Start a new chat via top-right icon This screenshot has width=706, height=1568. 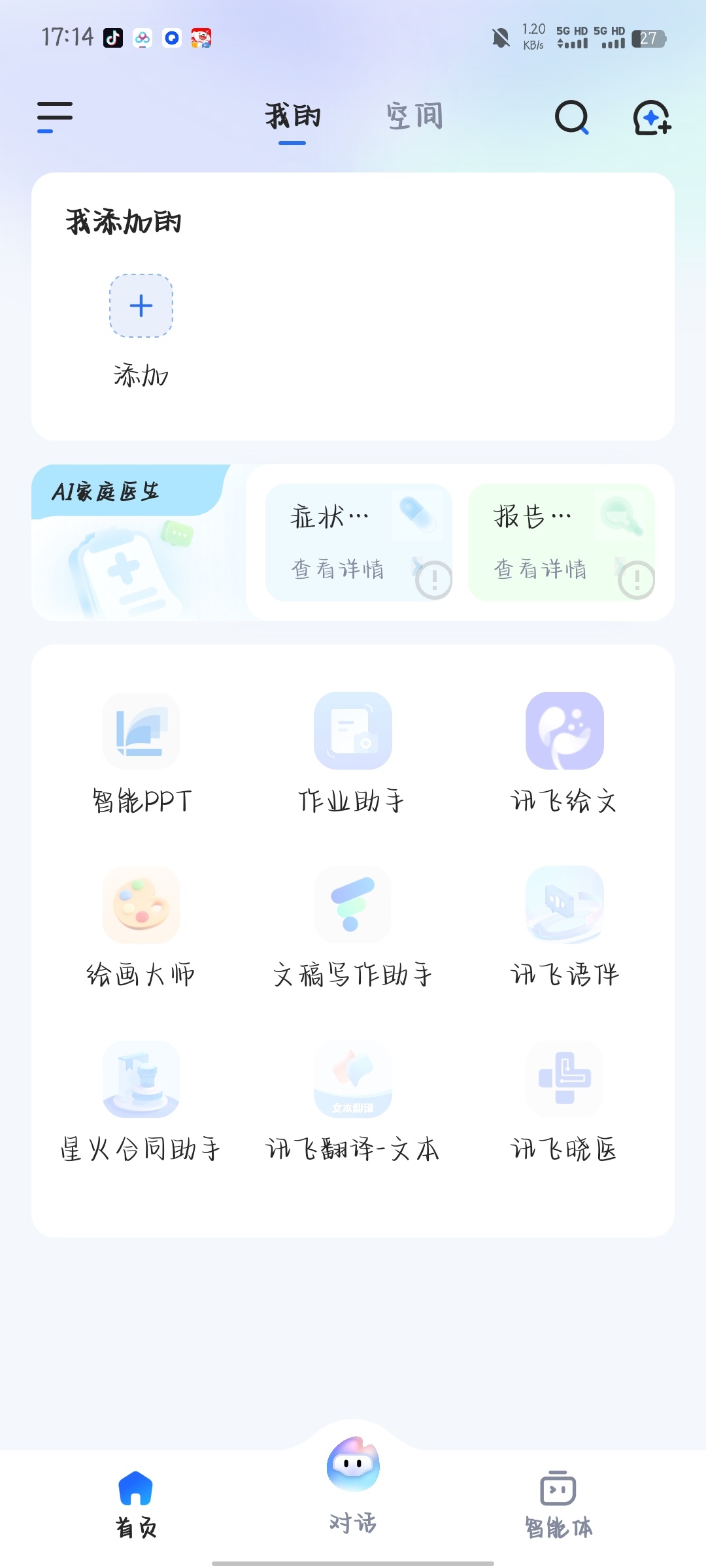pyautogui.click(x=652, y=118)
